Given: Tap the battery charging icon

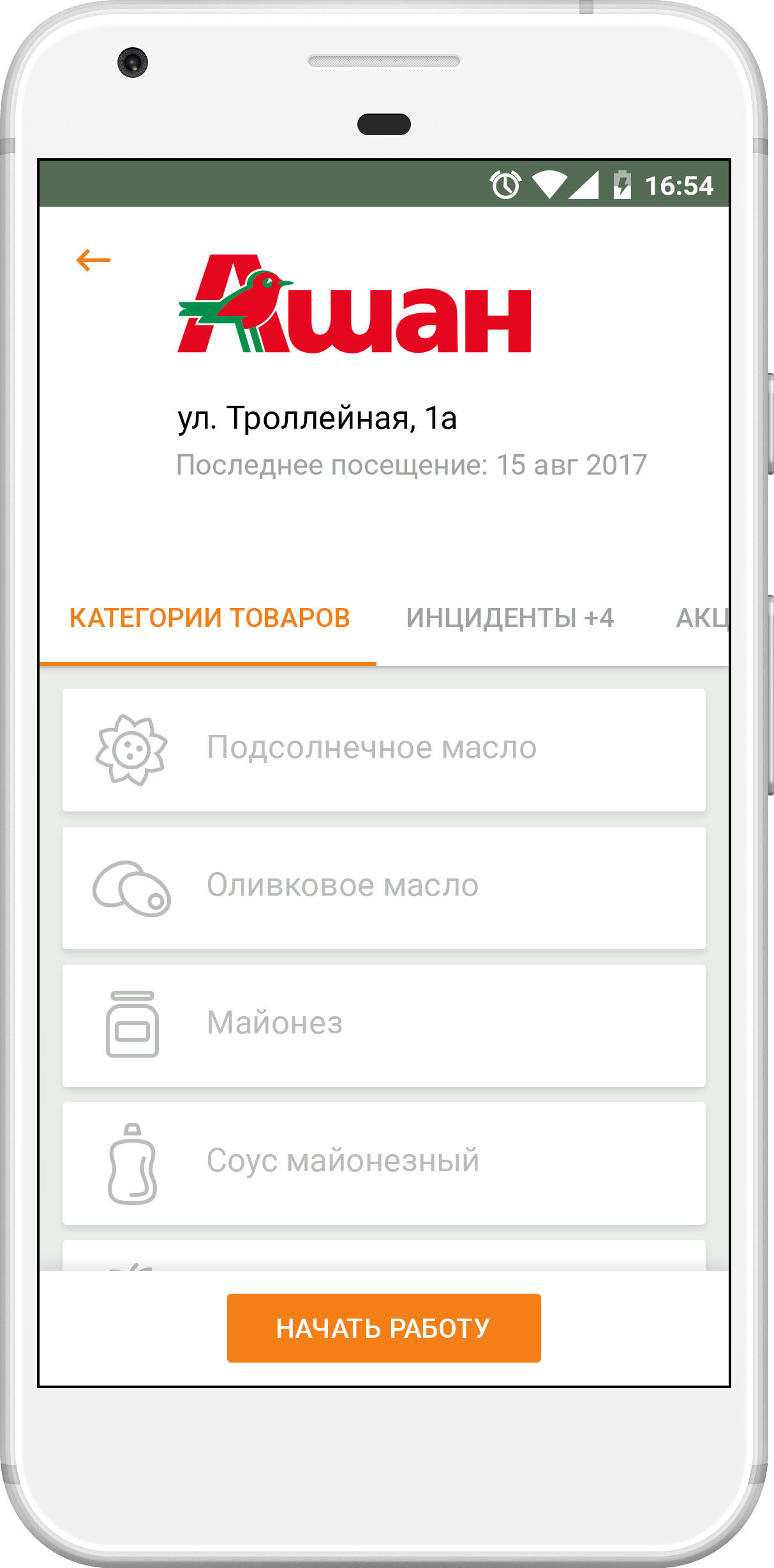Looking at the screenshot, I should click(x=623, y=186).
